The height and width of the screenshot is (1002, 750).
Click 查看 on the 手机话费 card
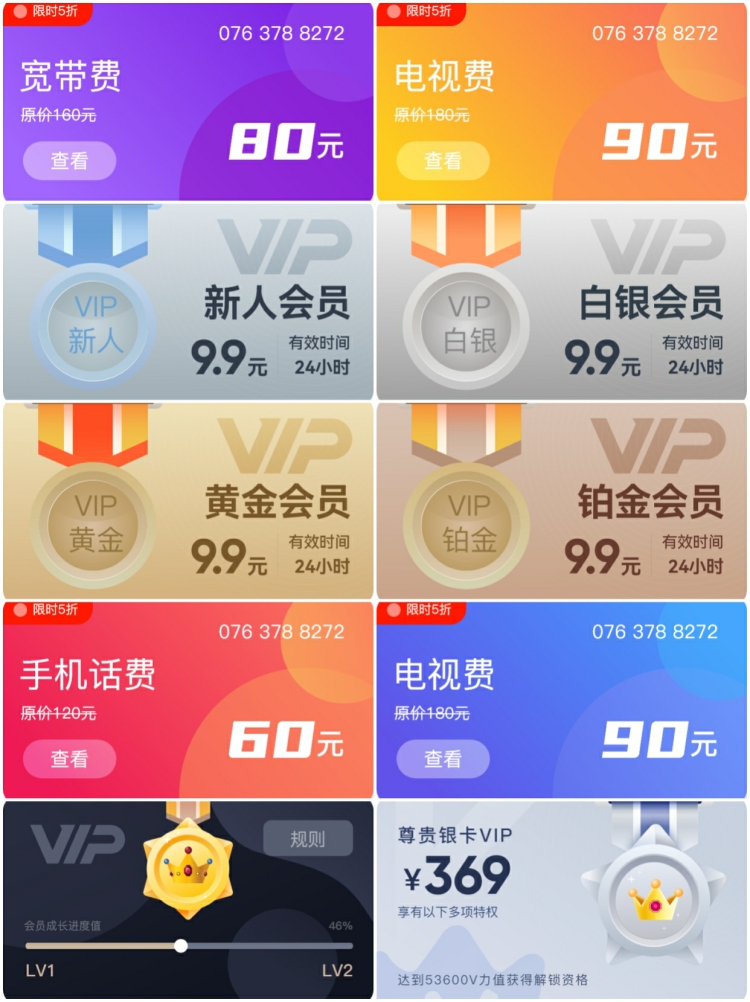point(68,759)
